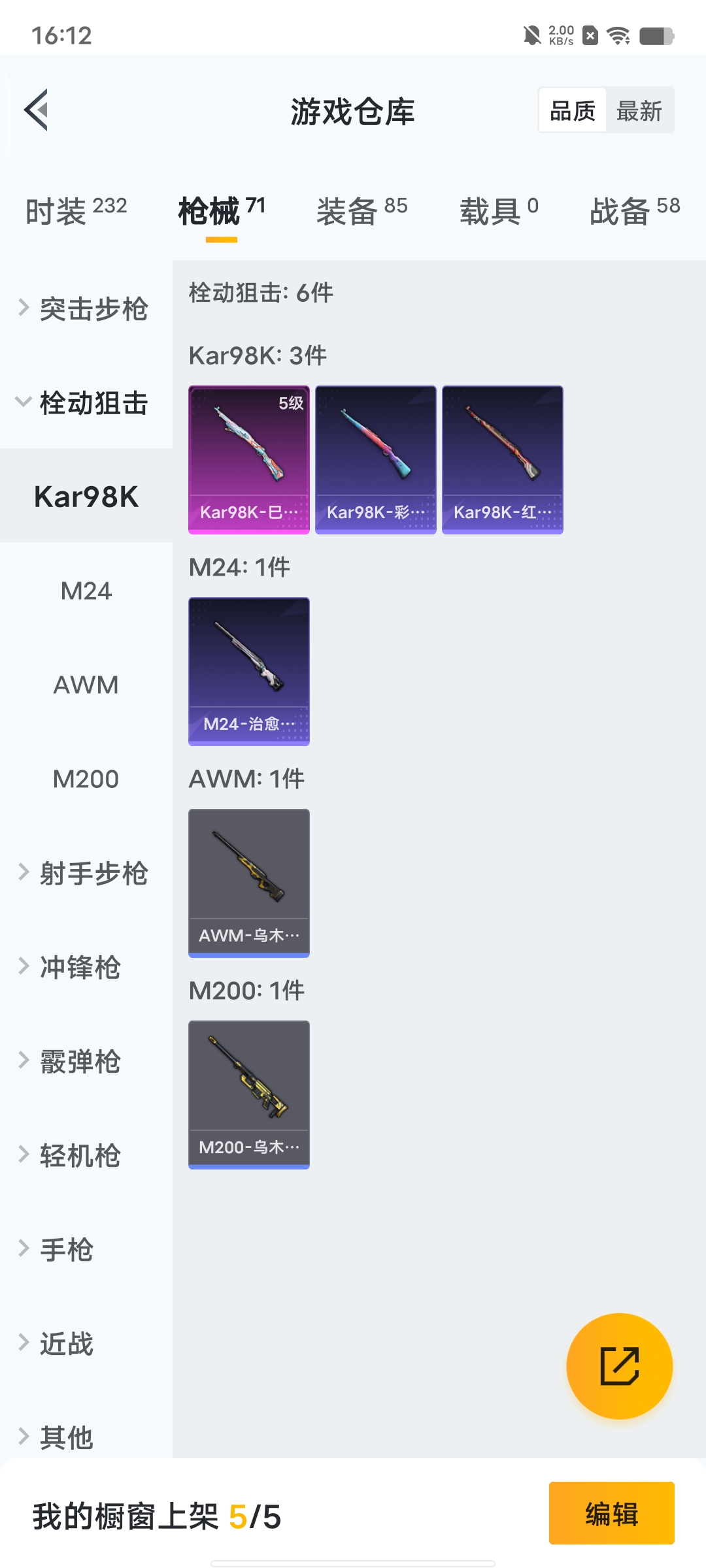Expand the 射手步枪 category
706x1568 pixels.
[85, 873]
